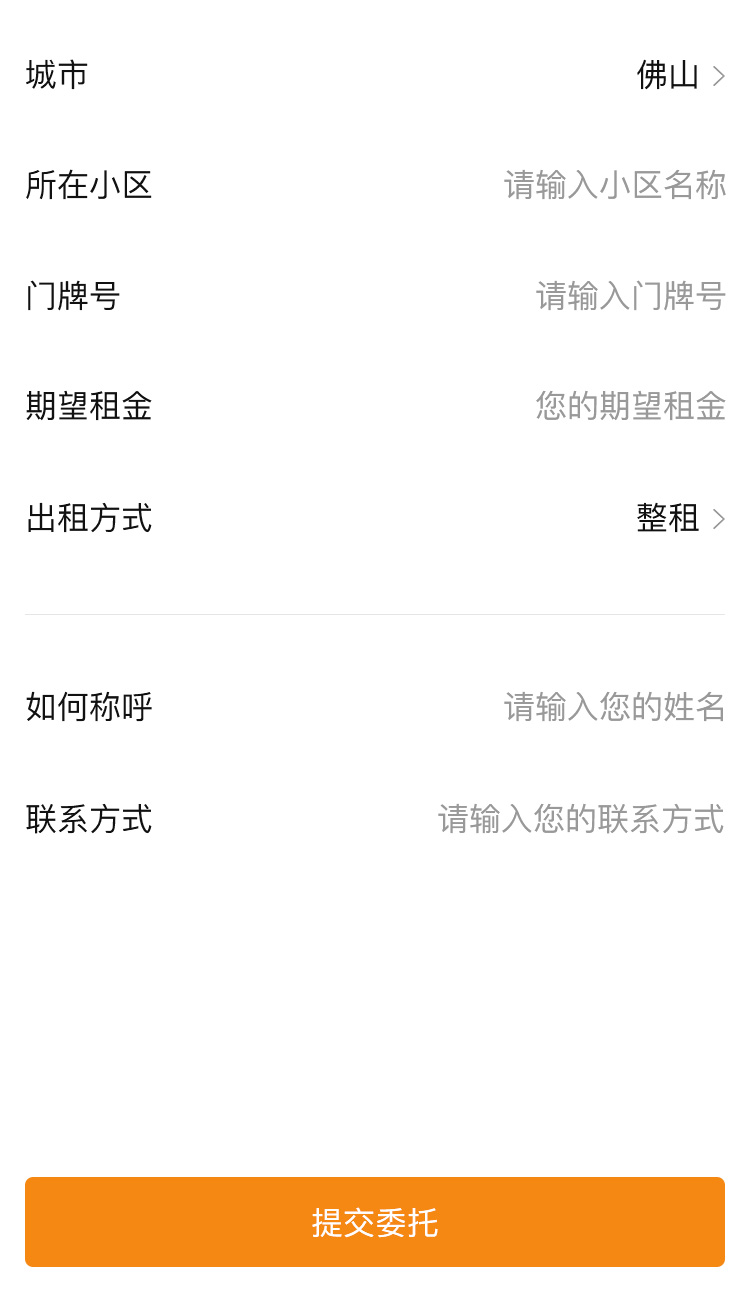Submit the form with 提交委托 button
The height and width of the screenshot is (1300, 750).
[375, 1222]
